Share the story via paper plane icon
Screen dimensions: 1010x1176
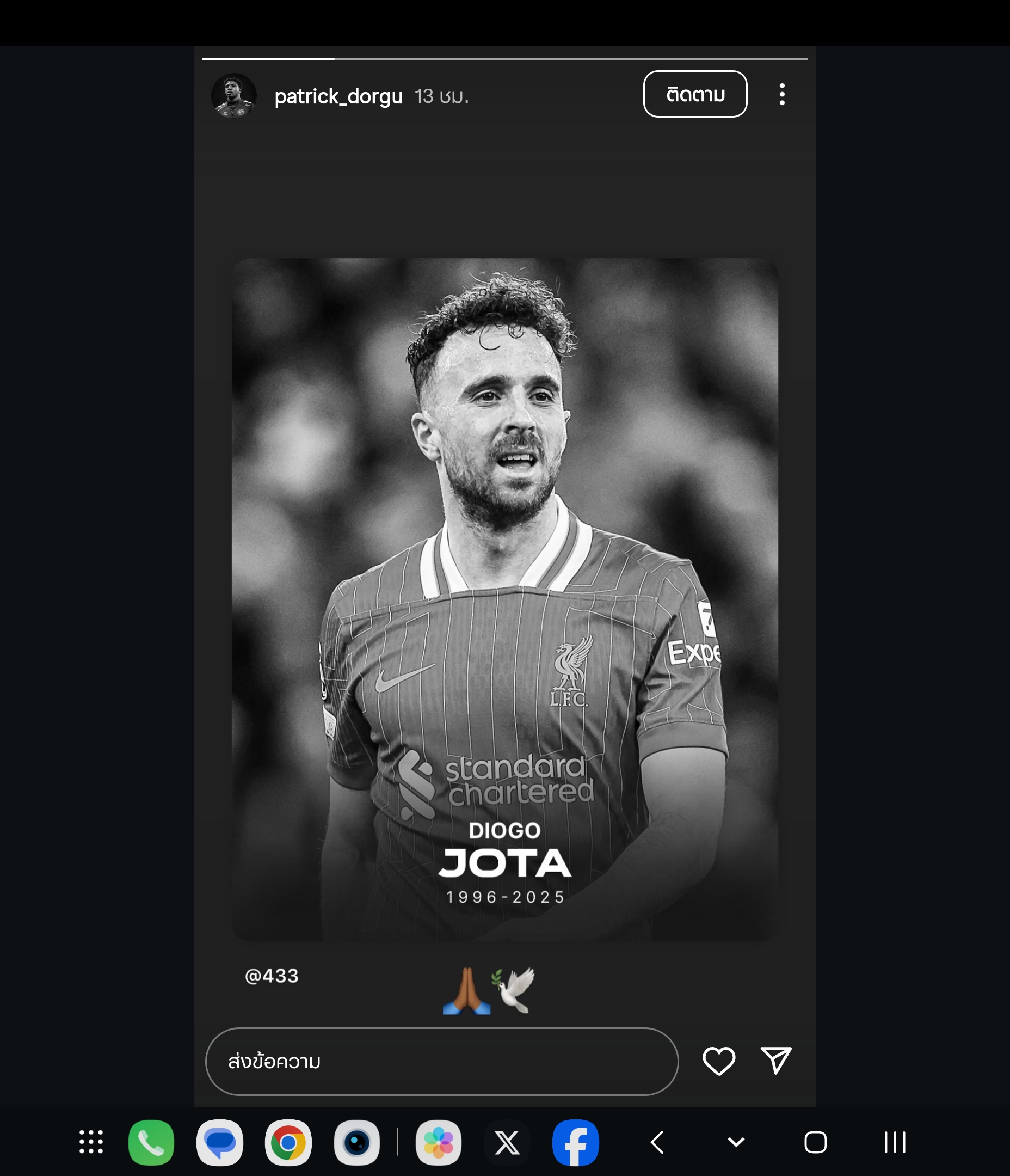tap(775, 1059)
